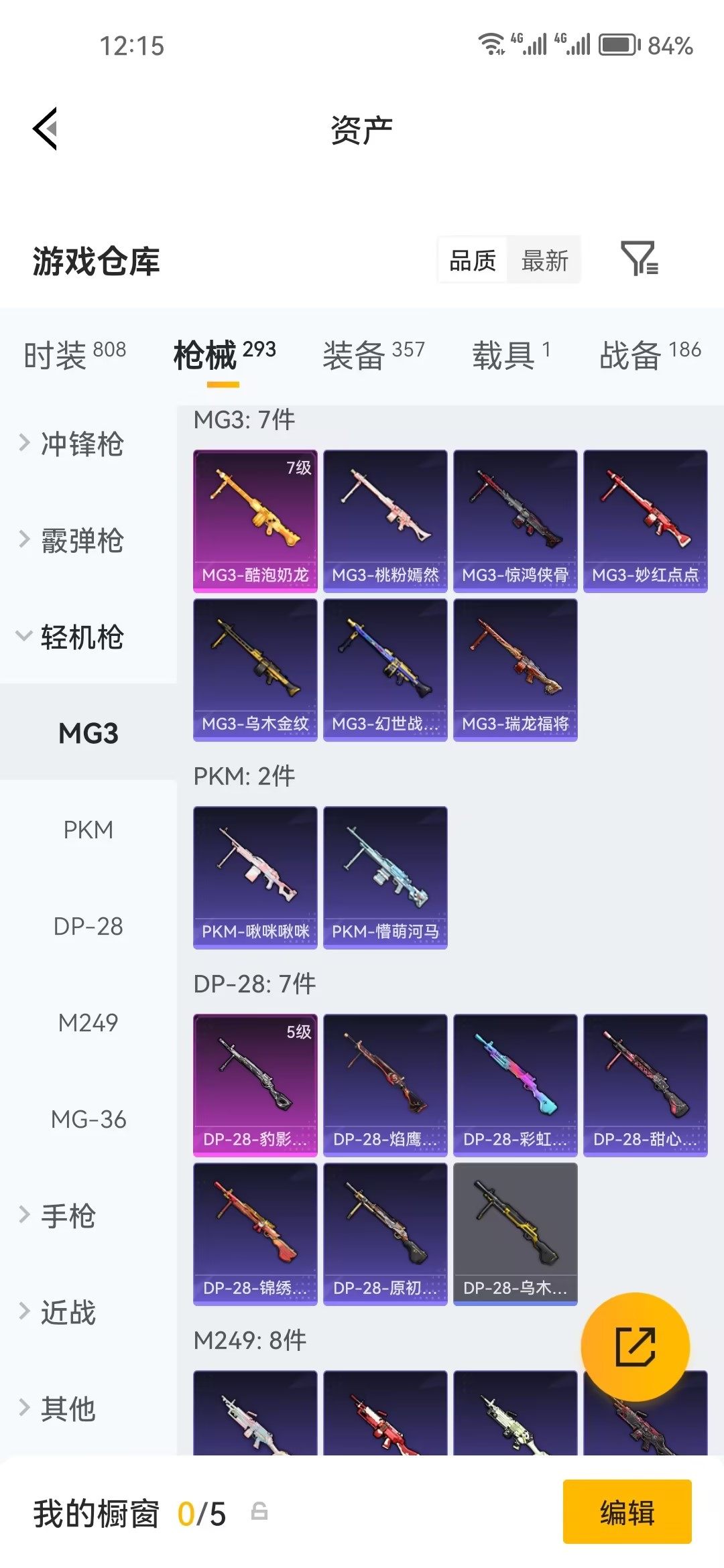
Task: Edit my showcase with 编辑
Action: [627, 1512]
